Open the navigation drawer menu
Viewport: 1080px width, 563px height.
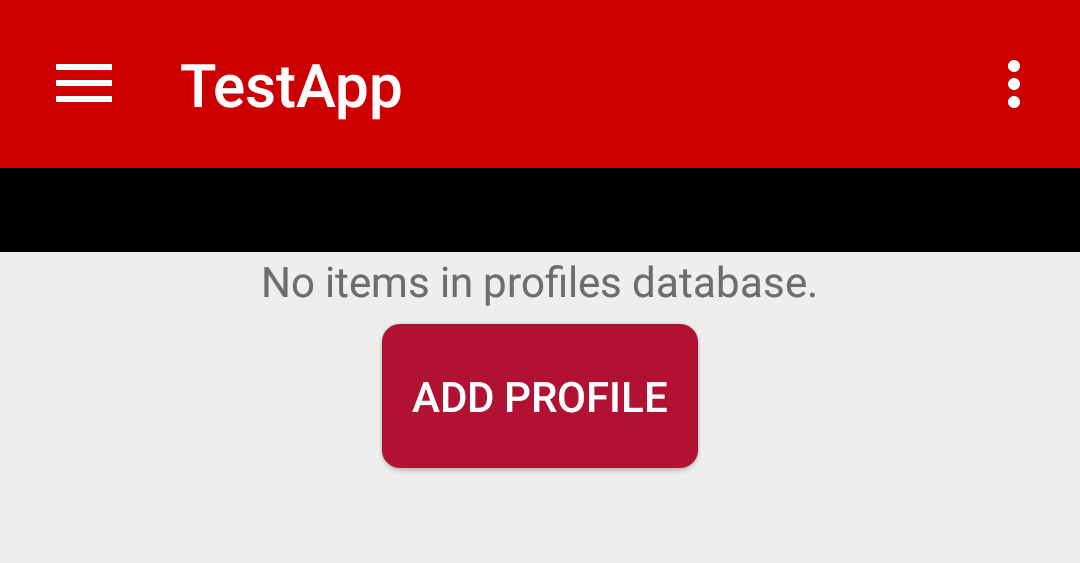tap(84, 84)
